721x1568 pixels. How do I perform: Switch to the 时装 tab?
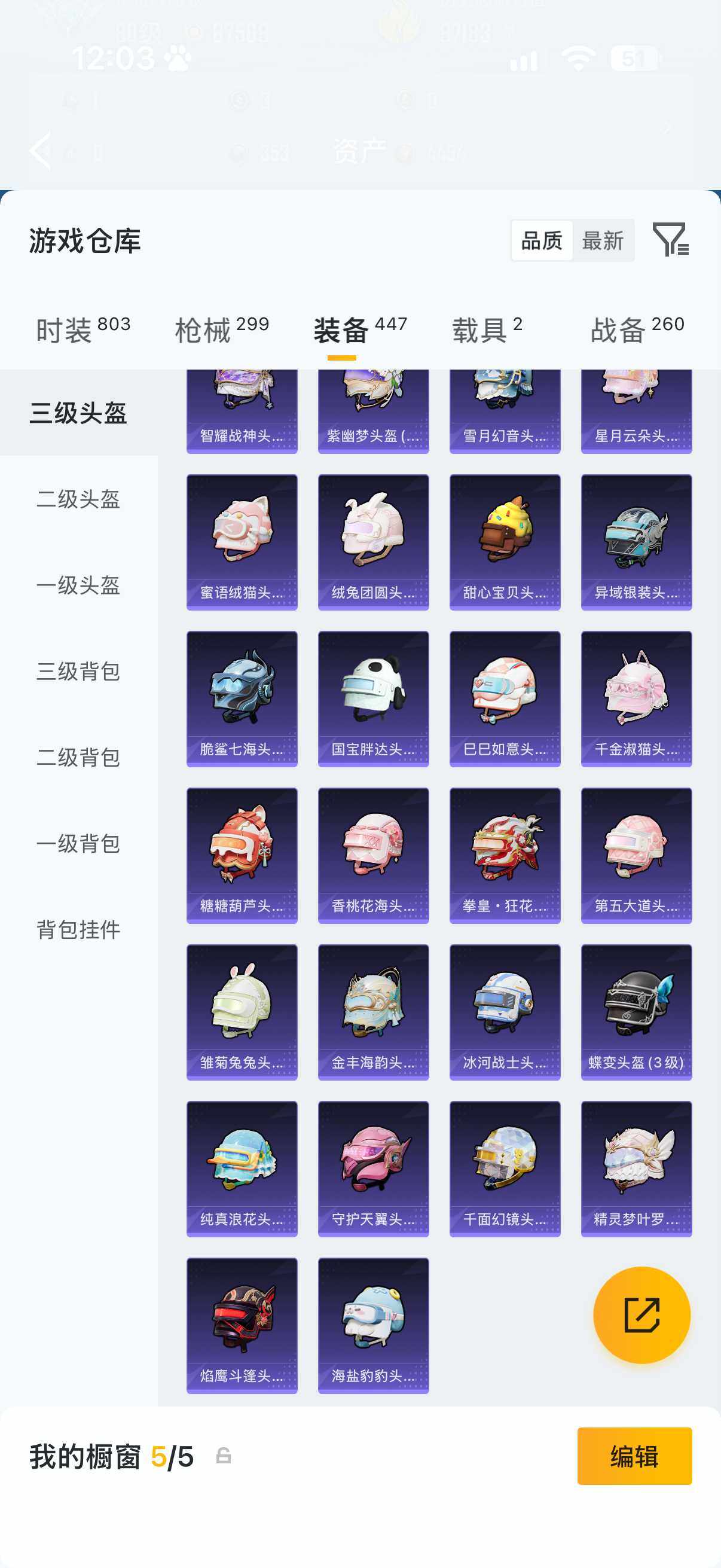(x=83, y=330)
